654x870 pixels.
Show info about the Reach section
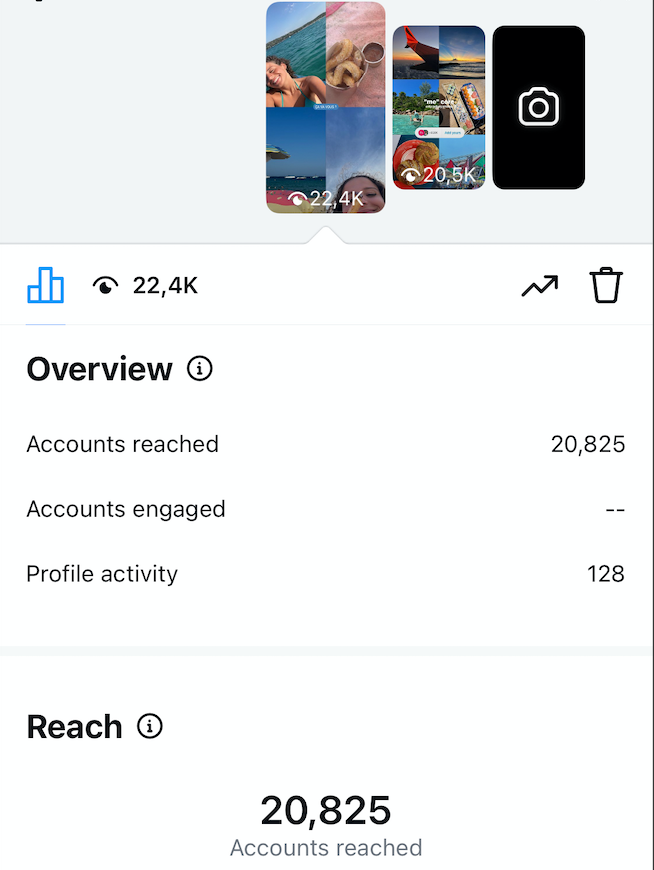pyautogui.click(x=150, y=726)
